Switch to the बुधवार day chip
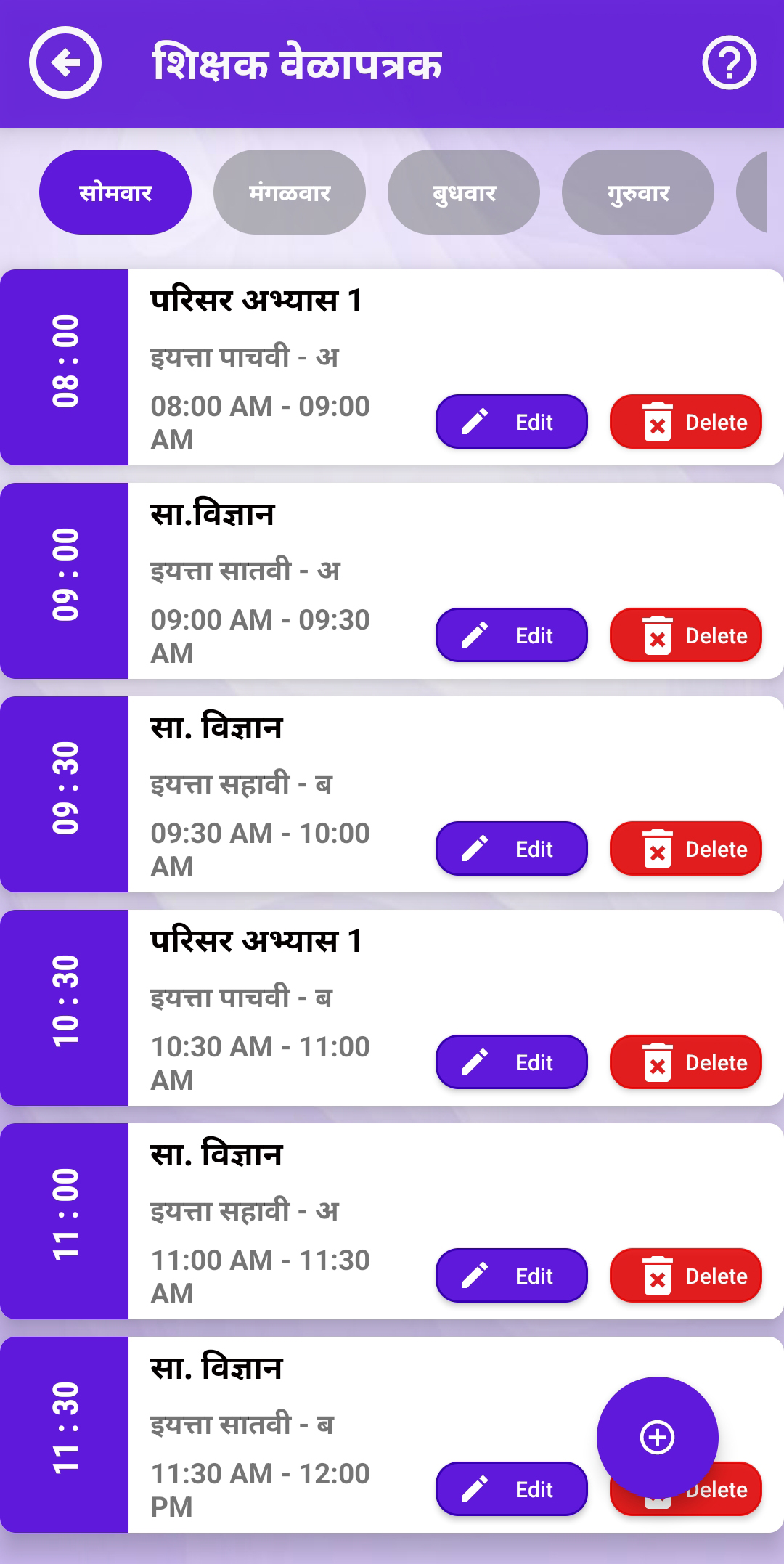 click(464, 192)
